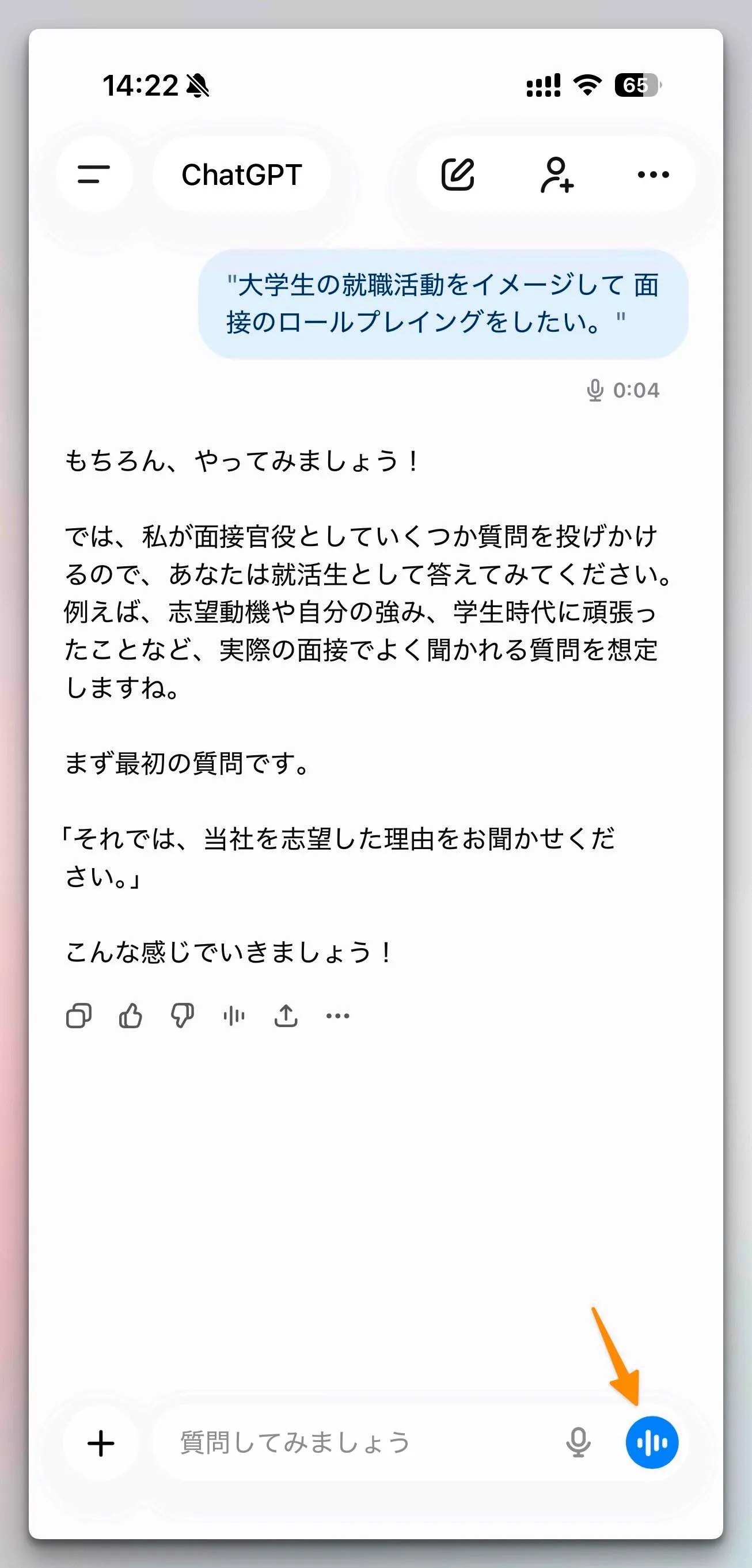Give the response a thumbs up
752x1568 pixels.
point(130,1016)
